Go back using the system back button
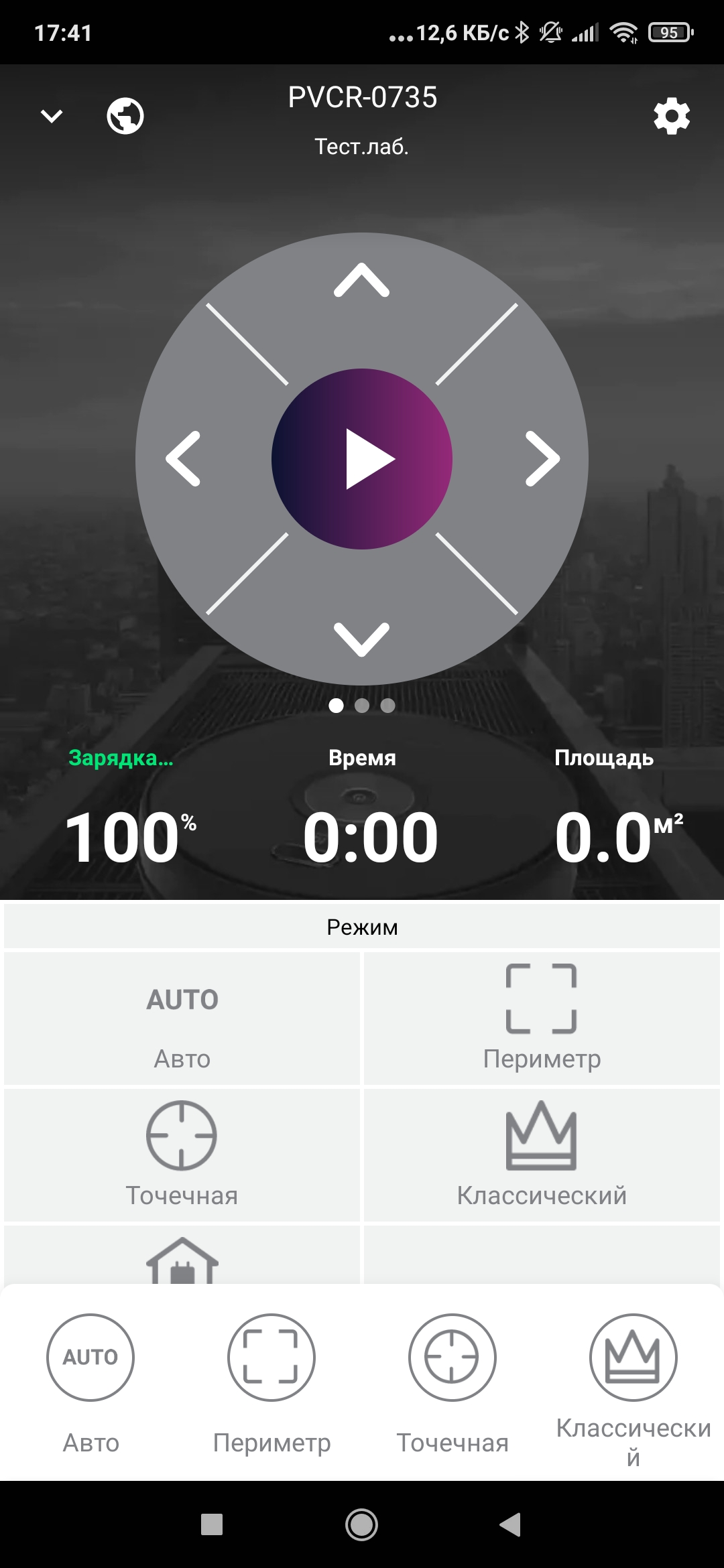Image resolution: width=724 pixels, height=1568 pixels. click(x=511, y=1524)
